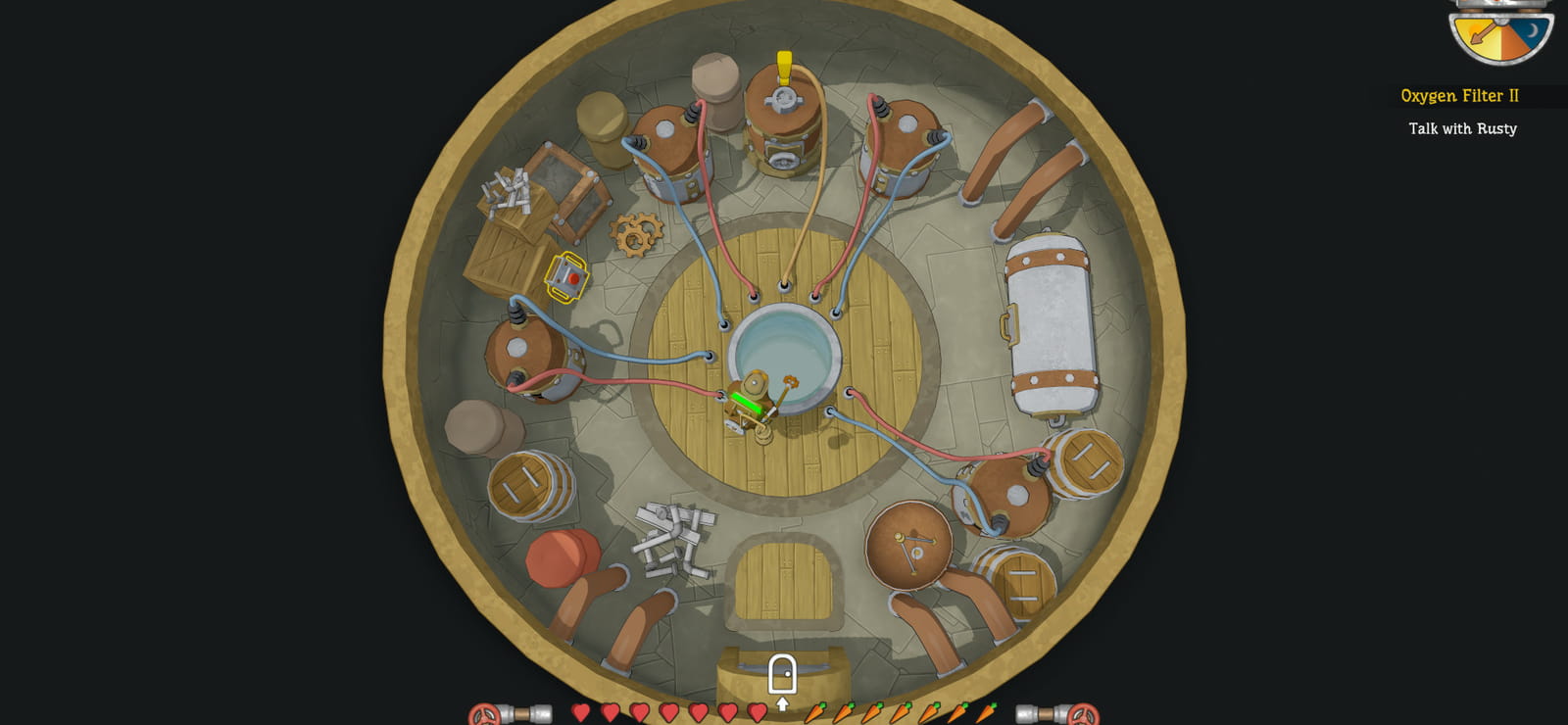Open the Oxygen Filter II quest entry
This screenshot has width=1568, height=725.
(1459, 96)
